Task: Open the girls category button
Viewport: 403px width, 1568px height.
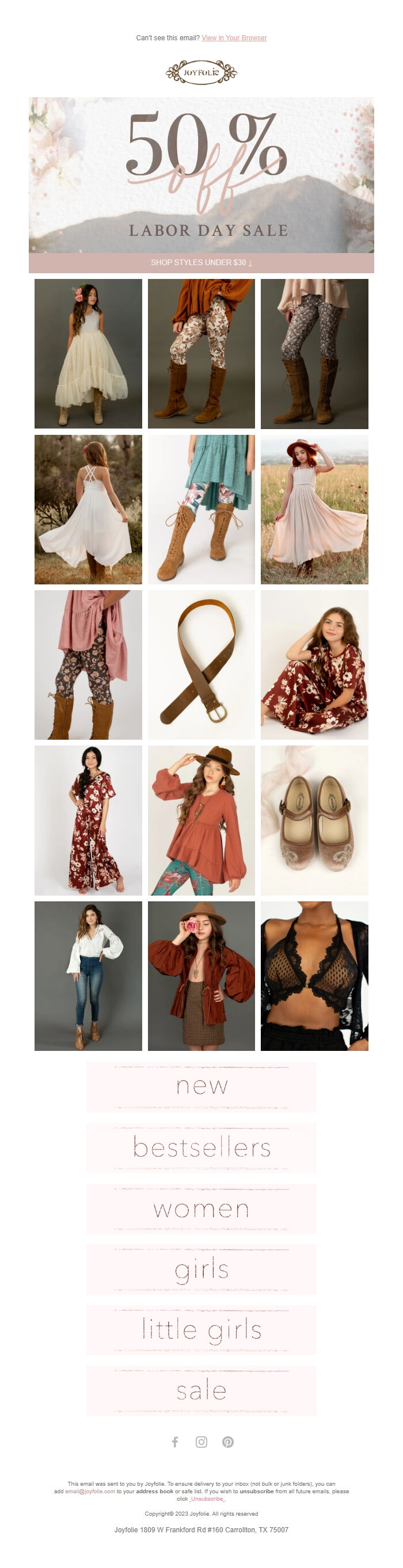Action: click(x=201, y=1269)
